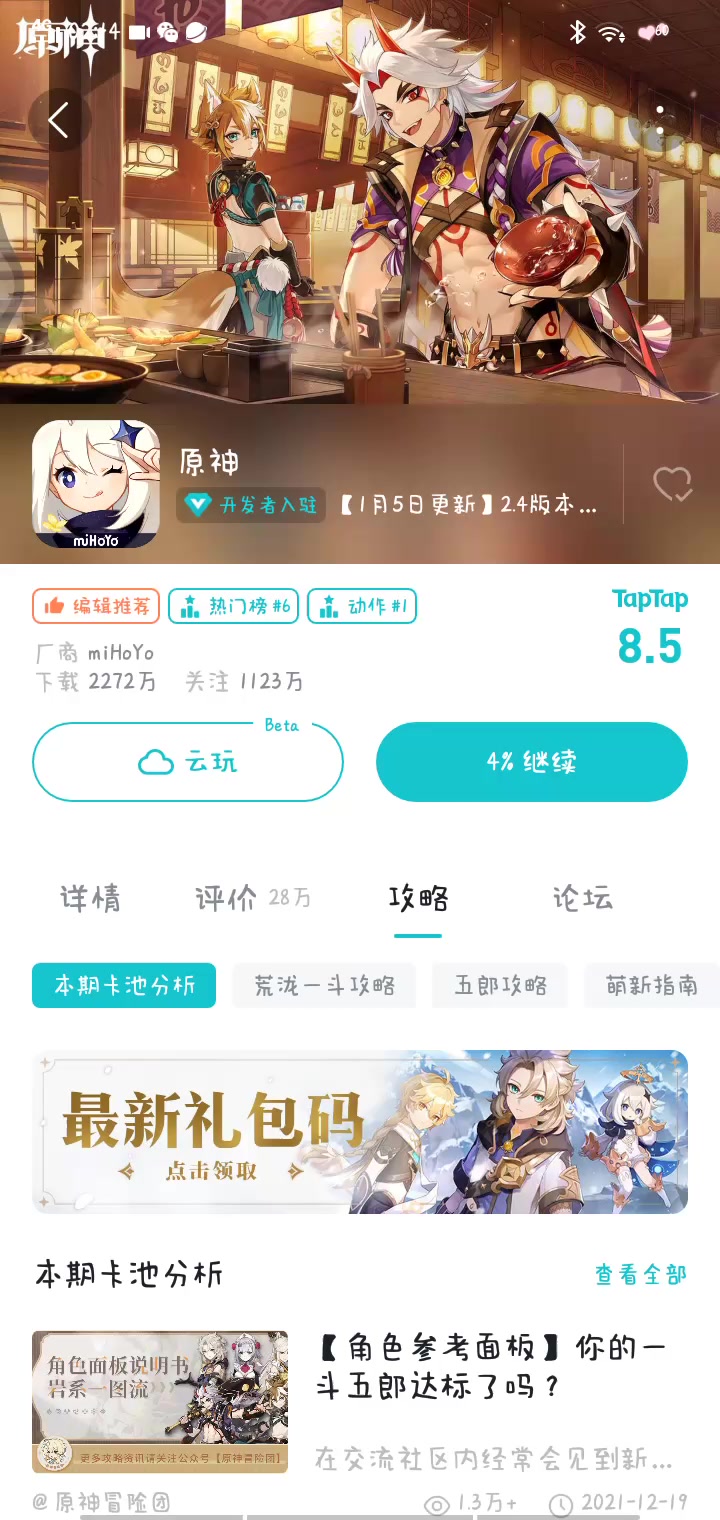This screenshot has height=1520, width=720.
Task: Tap 查看全部 for 本期卡池分析
Action: (640, 1274)
